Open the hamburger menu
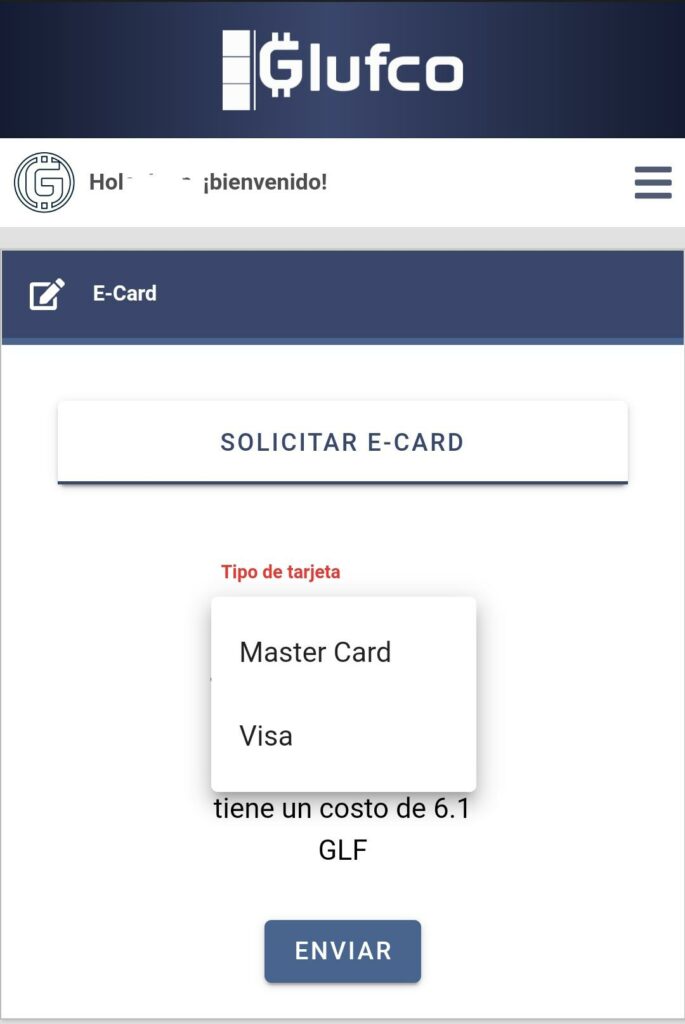The width and height of the screenshot is (685, 1024). (x=652, y=183)
